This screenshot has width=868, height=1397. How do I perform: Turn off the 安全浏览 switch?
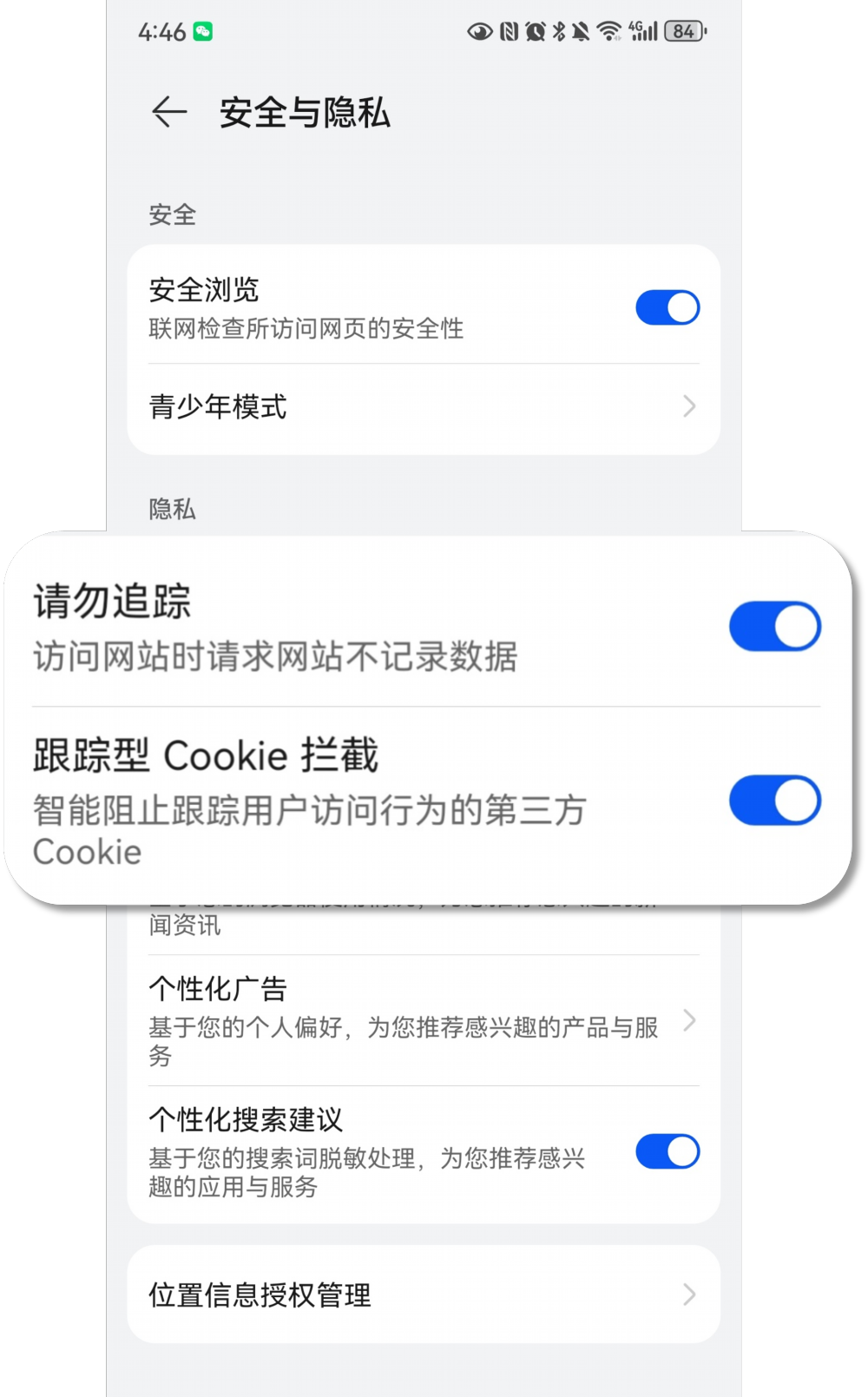click(667, 308)
